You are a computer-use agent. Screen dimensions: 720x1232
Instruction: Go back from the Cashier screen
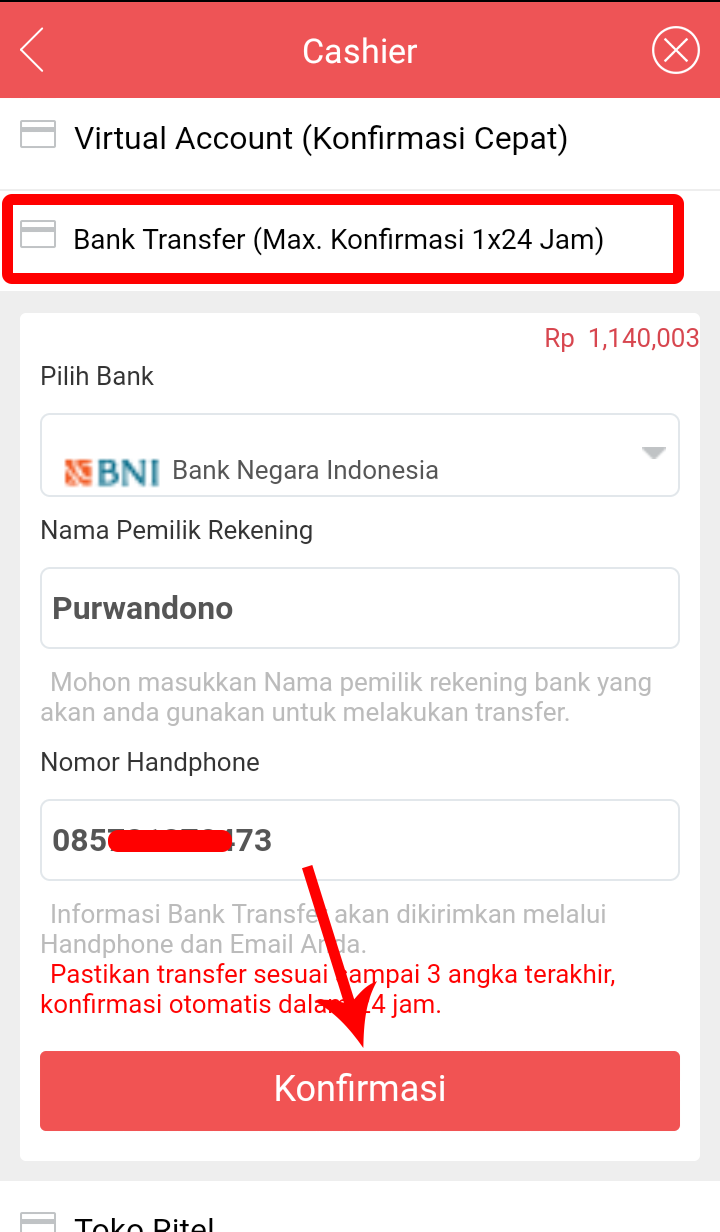pyautogui.click(x=32, y=50)
